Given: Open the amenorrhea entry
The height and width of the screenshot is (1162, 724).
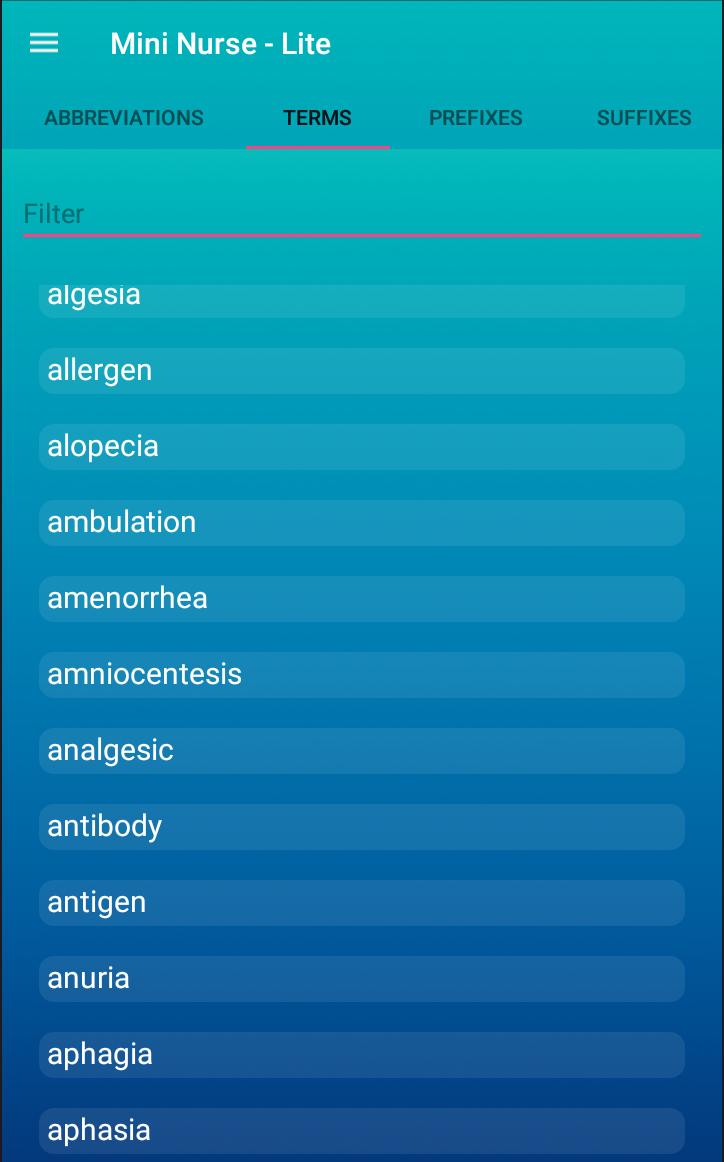Looking at the screenshot, I should click(x=362, y=599).
